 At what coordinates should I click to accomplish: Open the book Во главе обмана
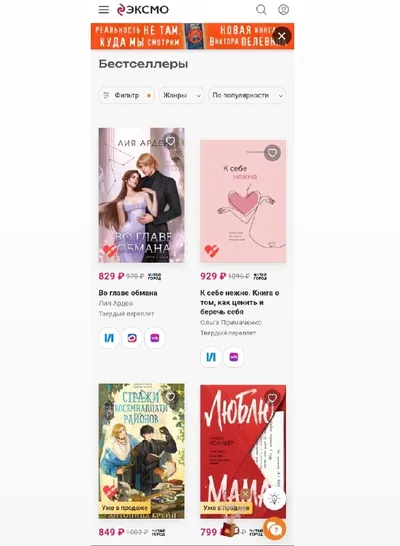click(141, 195)
